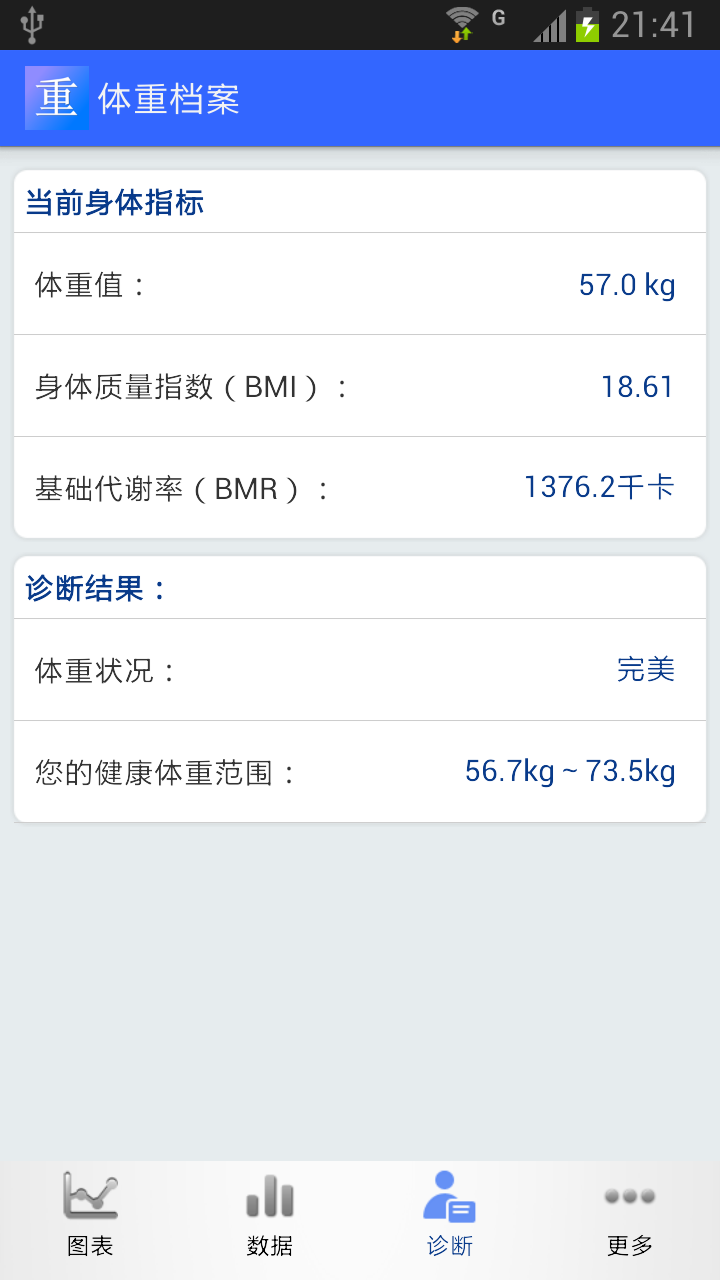Switch to the 图表 tab

coord(90,1215)
